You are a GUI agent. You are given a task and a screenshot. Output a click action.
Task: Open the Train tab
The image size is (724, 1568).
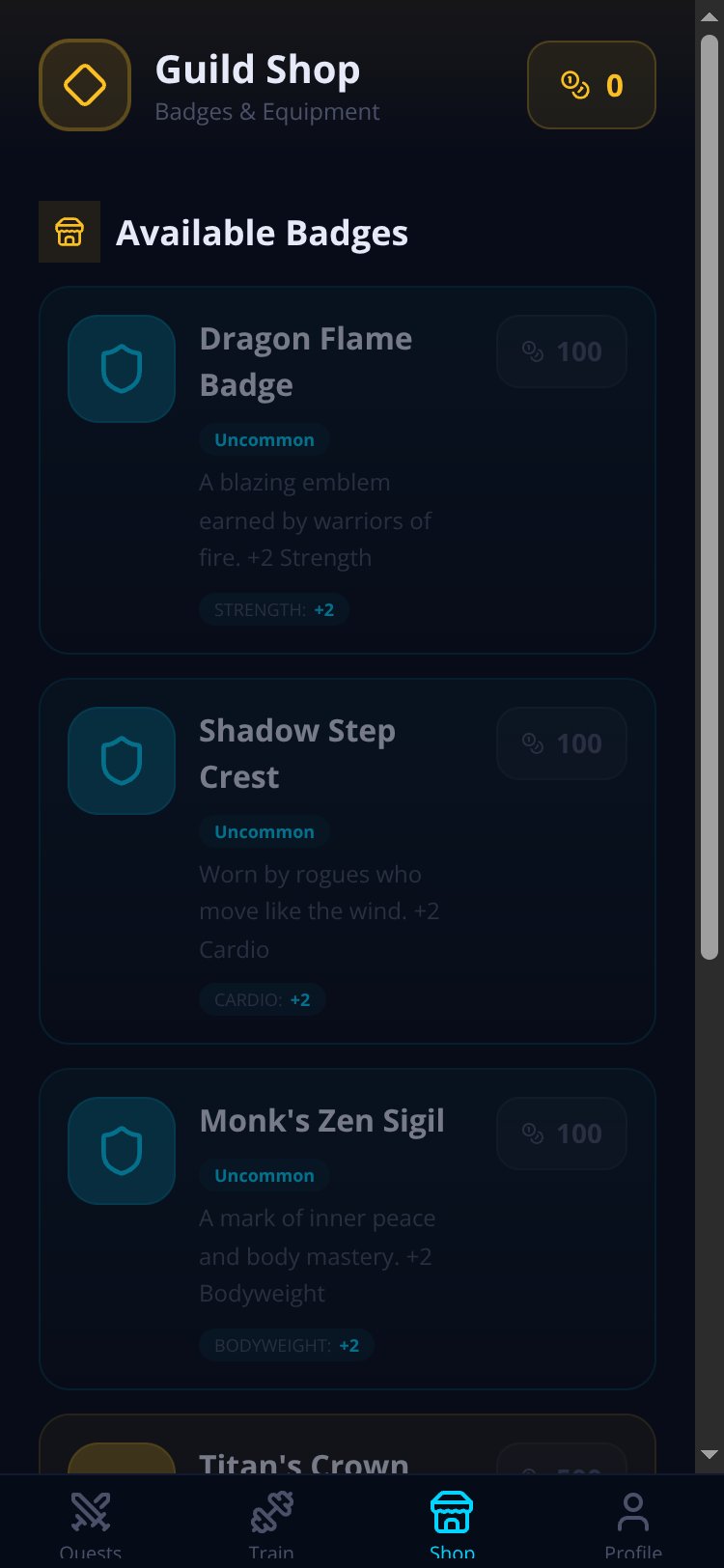[x=271, y=1524]
